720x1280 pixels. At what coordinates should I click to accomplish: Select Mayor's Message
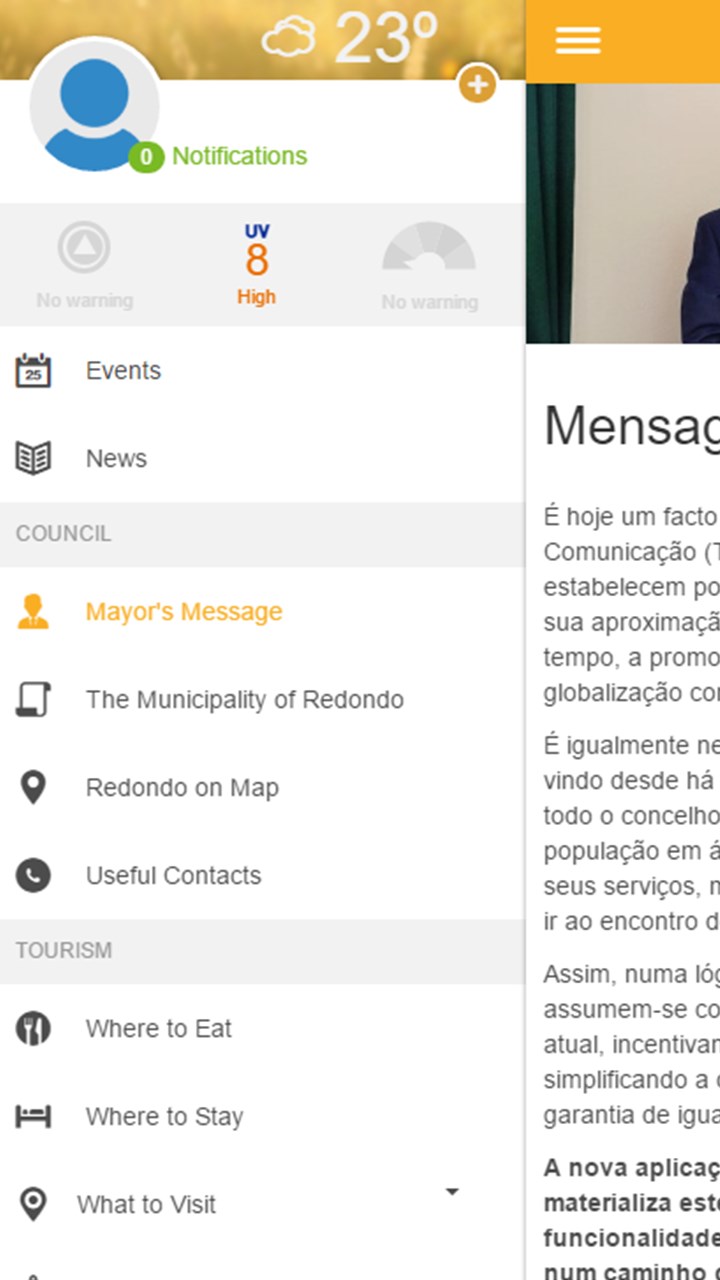[183, 612]
